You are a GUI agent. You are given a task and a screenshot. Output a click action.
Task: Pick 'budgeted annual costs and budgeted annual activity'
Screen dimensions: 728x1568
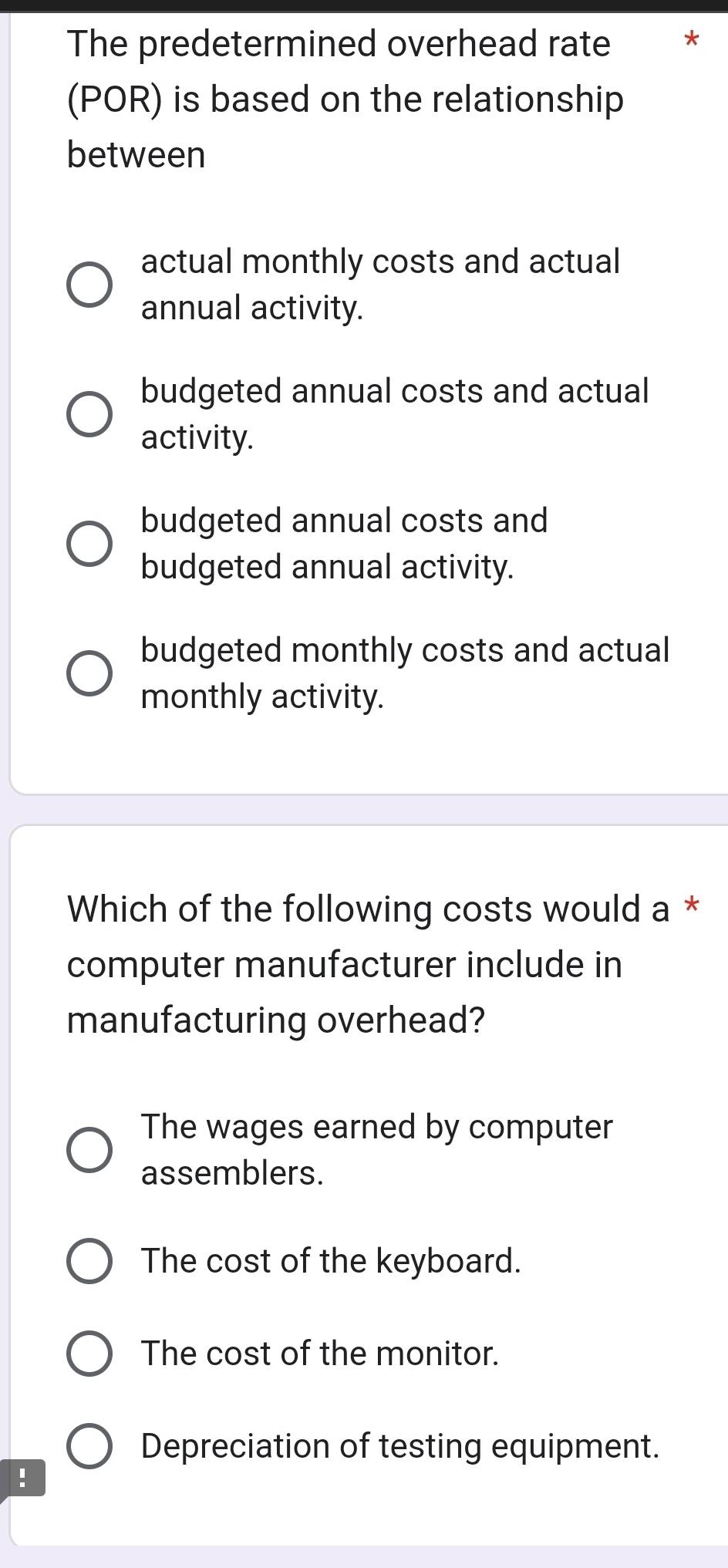click(89, 544)
